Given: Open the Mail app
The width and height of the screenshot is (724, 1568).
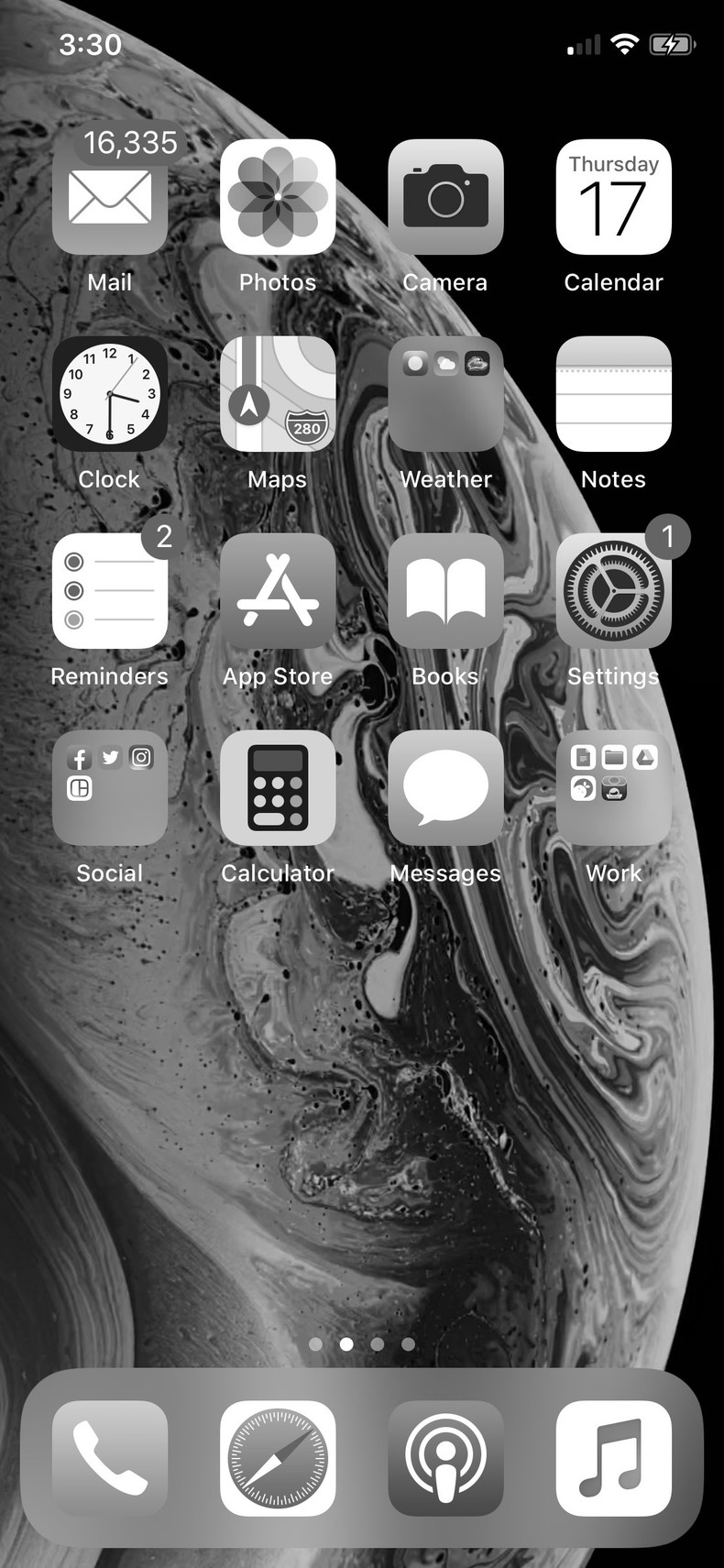Looking at the screenshot, I should coord(110,197).
